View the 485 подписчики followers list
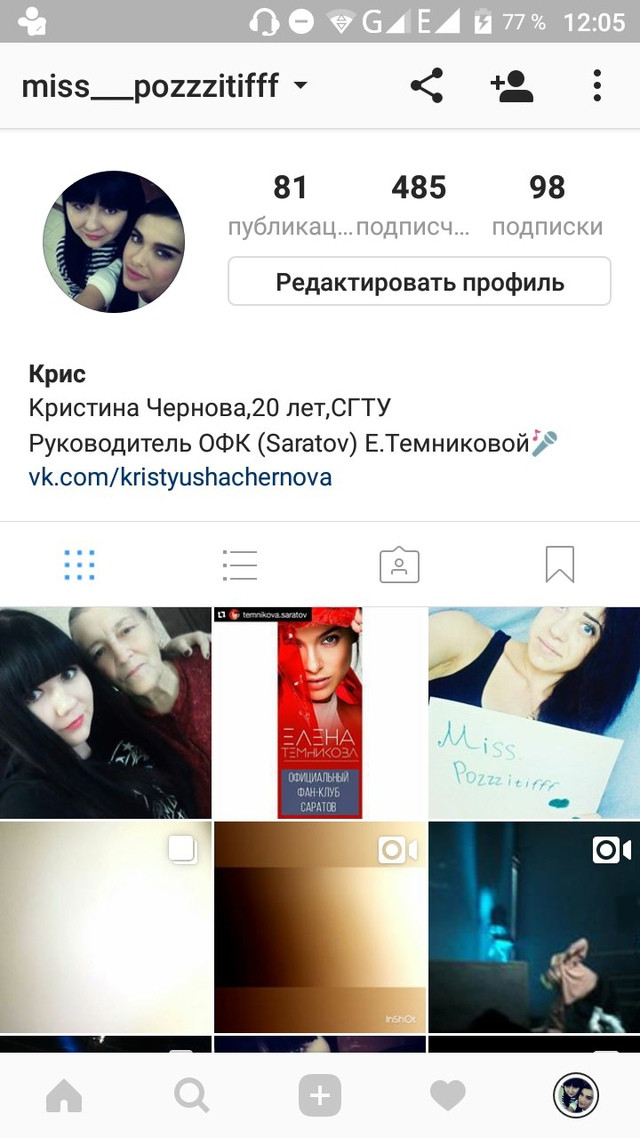Screen dimensions: 640x1138 pos(419,205)
